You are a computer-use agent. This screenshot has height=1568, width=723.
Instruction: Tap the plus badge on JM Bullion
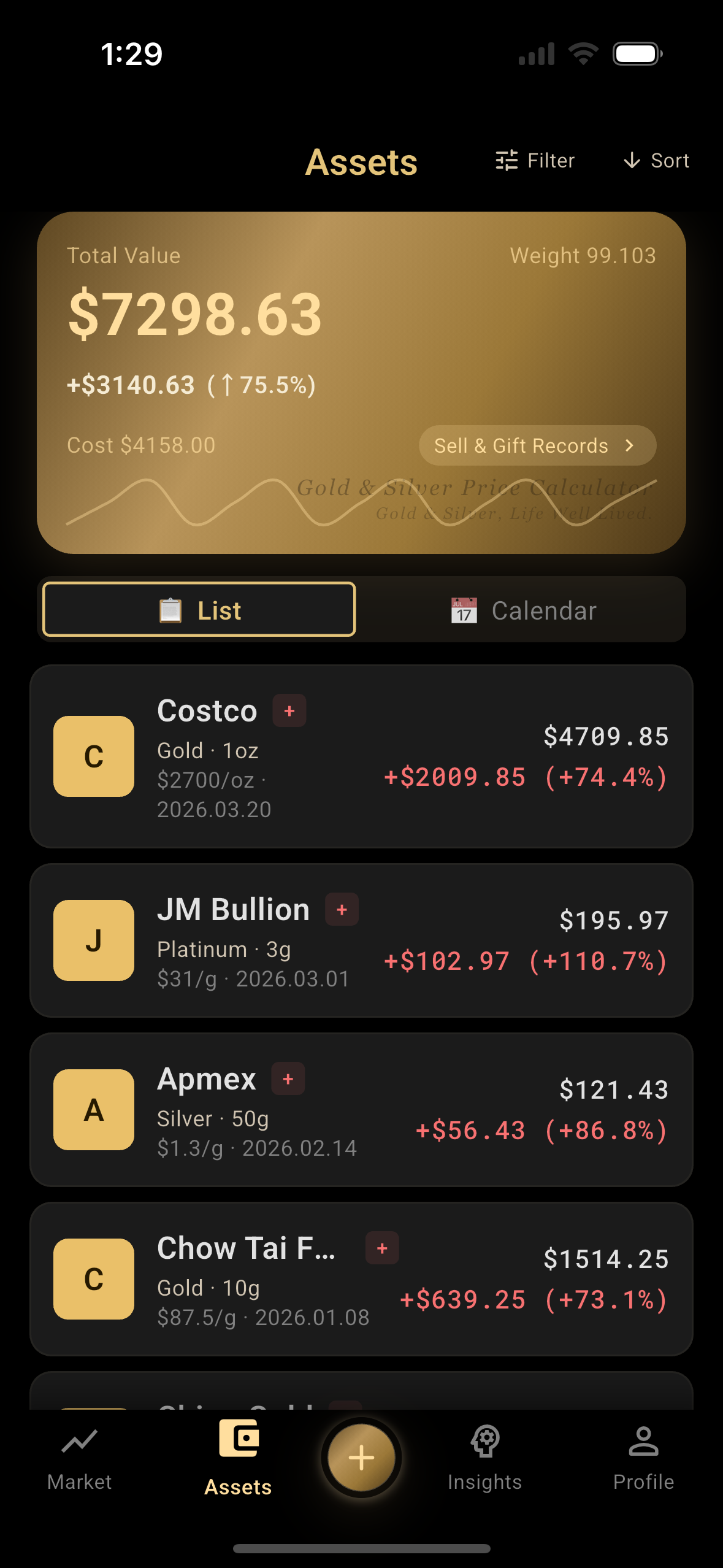341,909
